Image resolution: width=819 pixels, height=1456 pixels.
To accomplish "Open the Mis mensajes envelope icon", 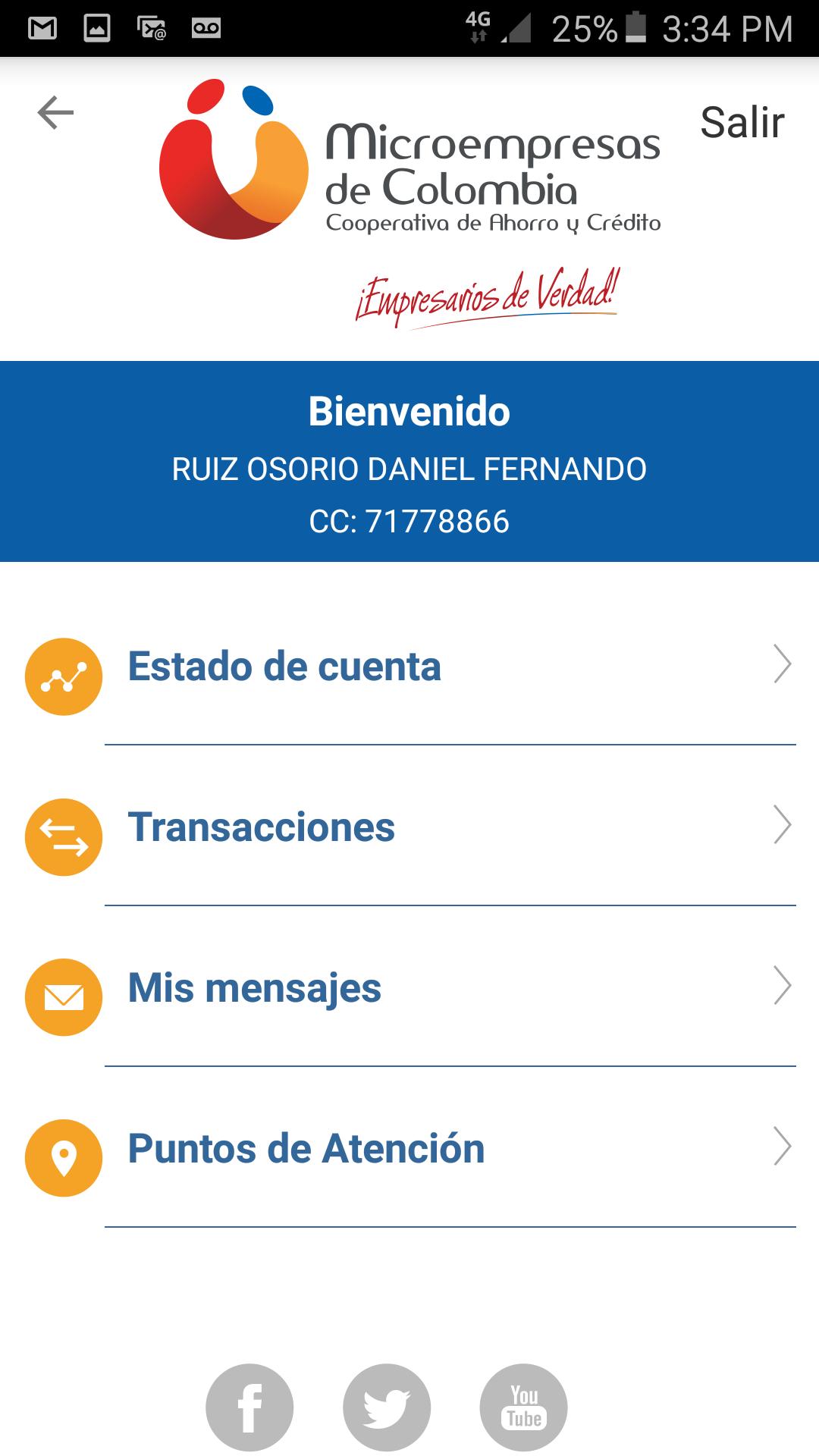I will (64, 996).
